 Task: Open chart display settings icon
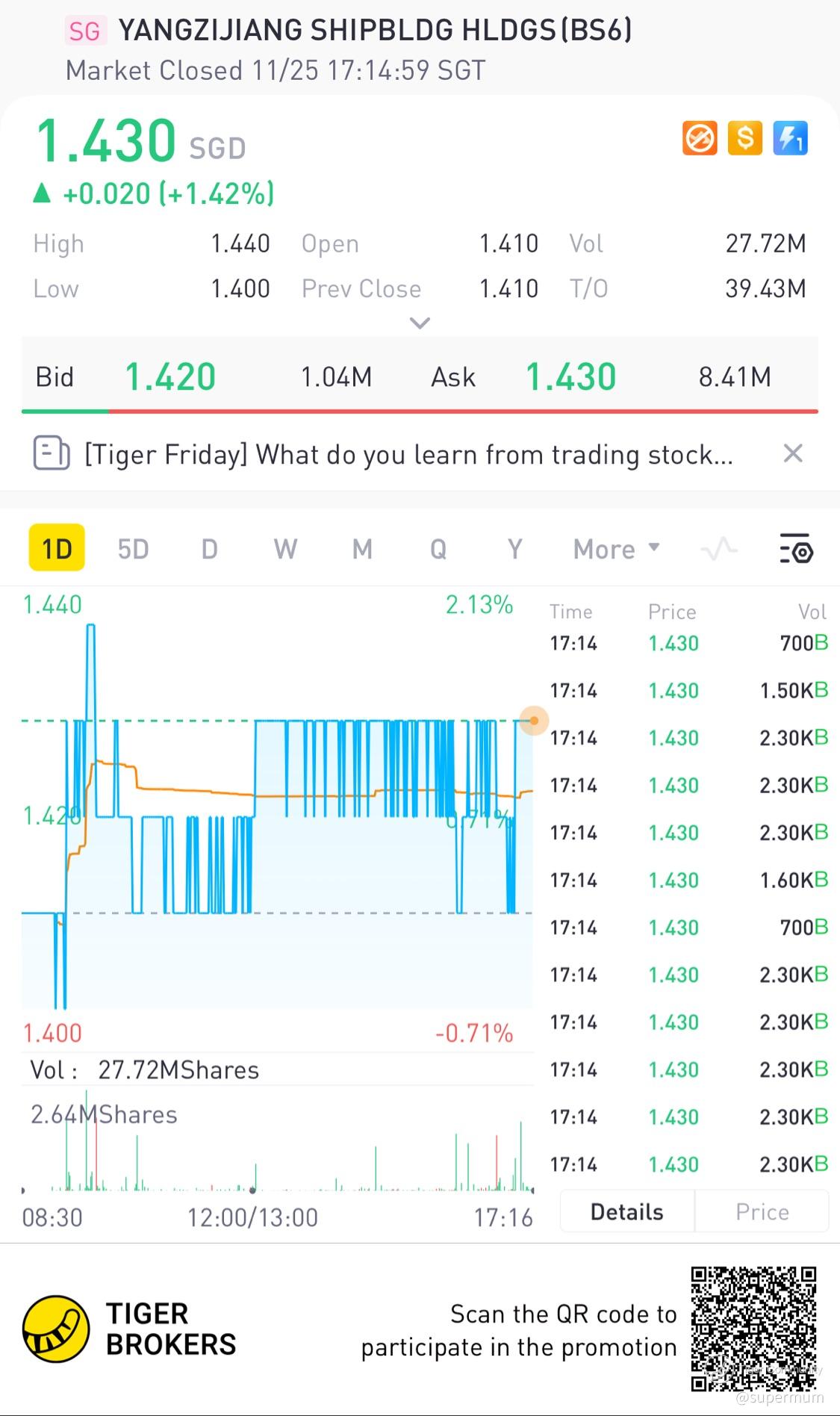coord(796,549)
